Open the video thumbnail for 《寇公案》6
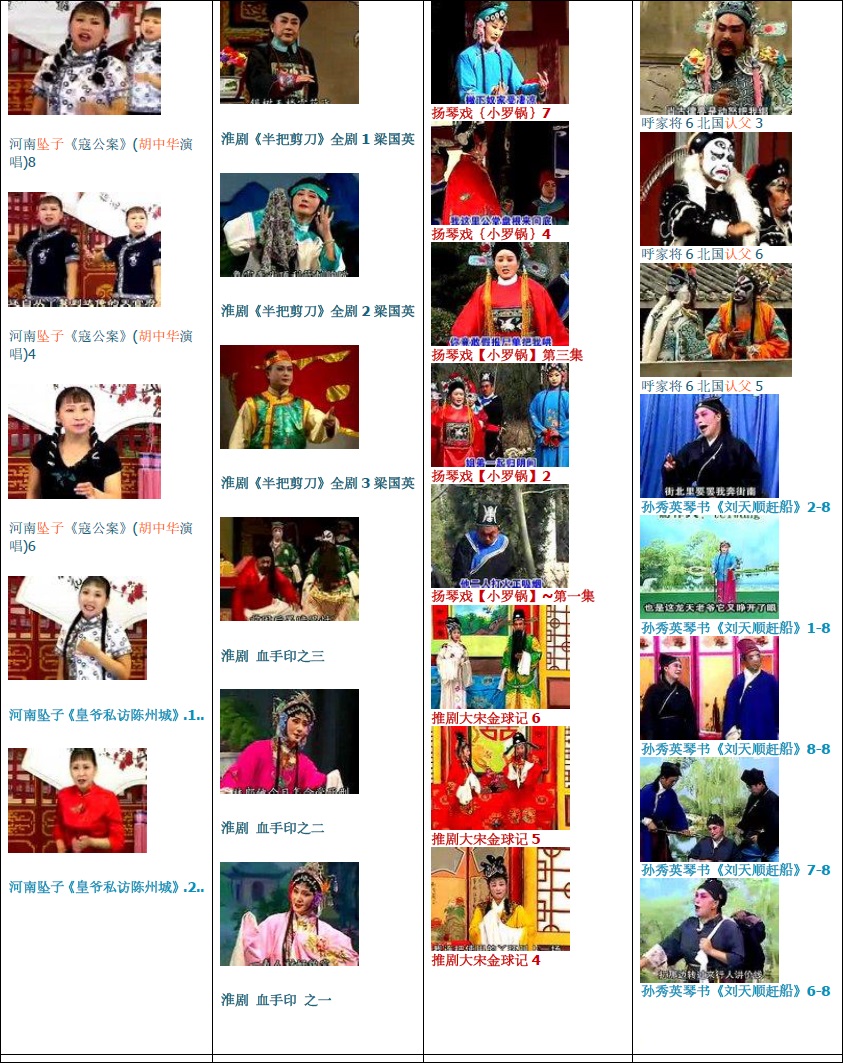The image size is (843, 1063). point(84,441)
